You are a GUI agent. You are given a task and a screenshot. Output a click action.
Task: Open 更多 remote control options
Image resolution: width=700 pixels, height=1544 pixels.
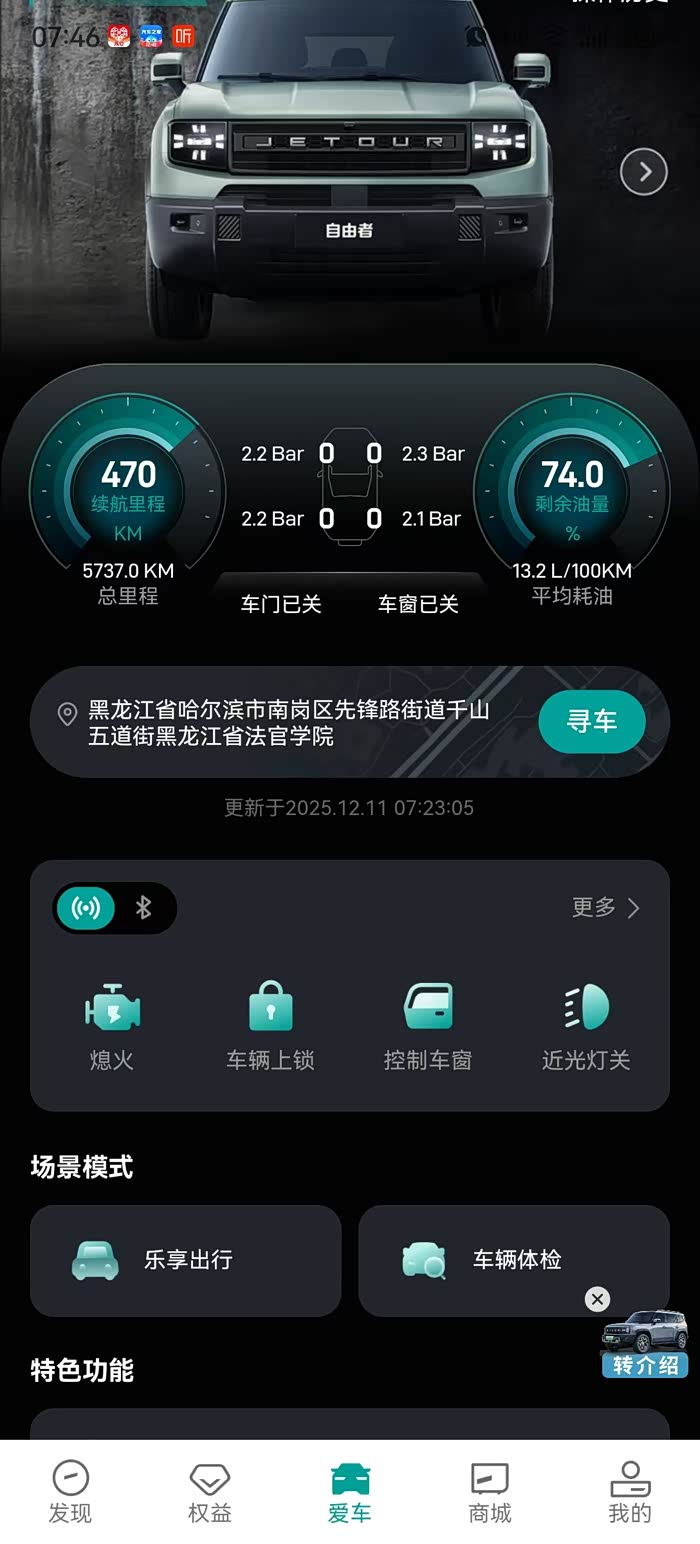coord(605,908)
